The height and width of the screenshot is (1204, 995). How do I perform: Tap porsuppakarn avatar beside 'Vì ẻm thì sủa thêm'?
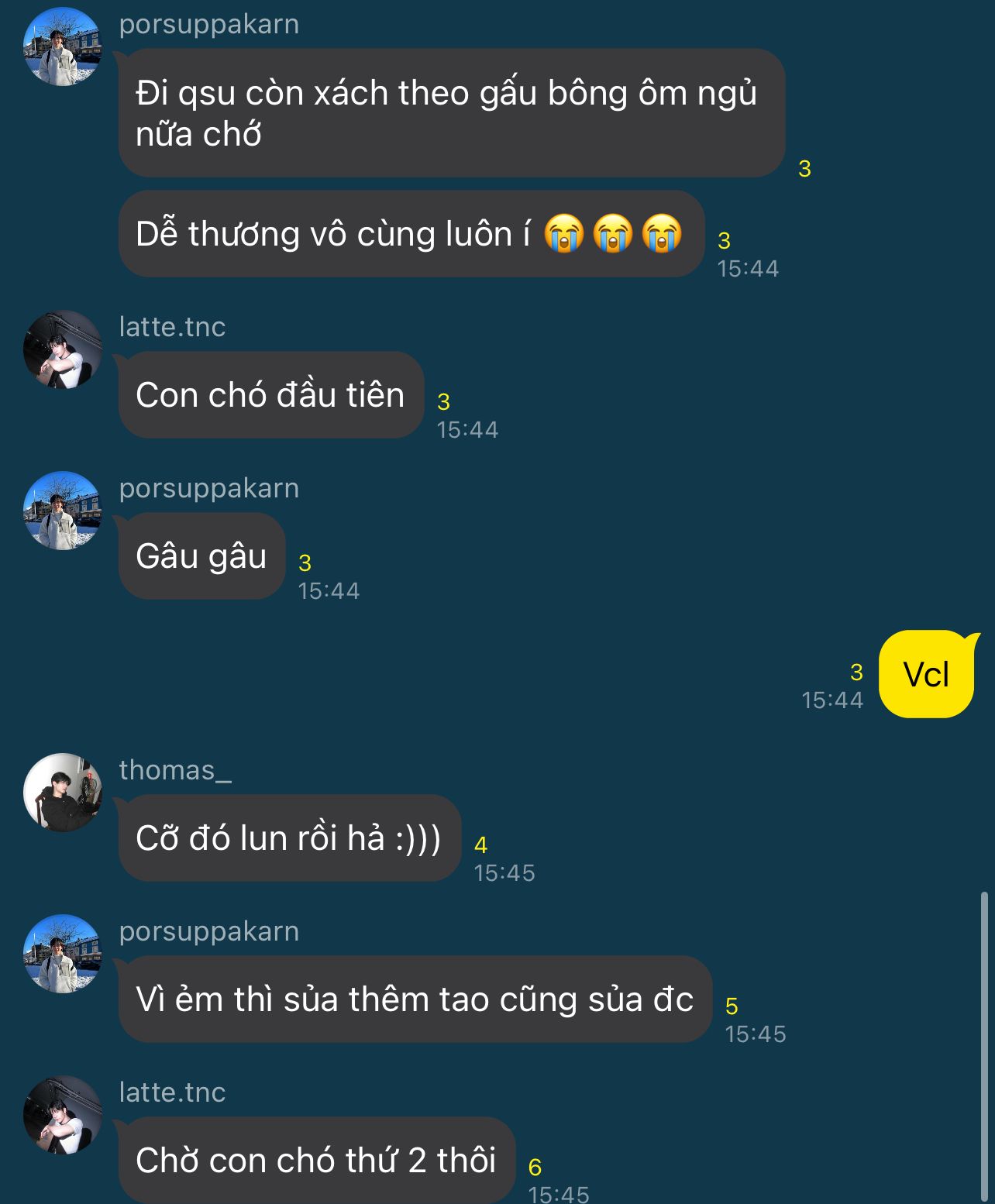(63, 954)
